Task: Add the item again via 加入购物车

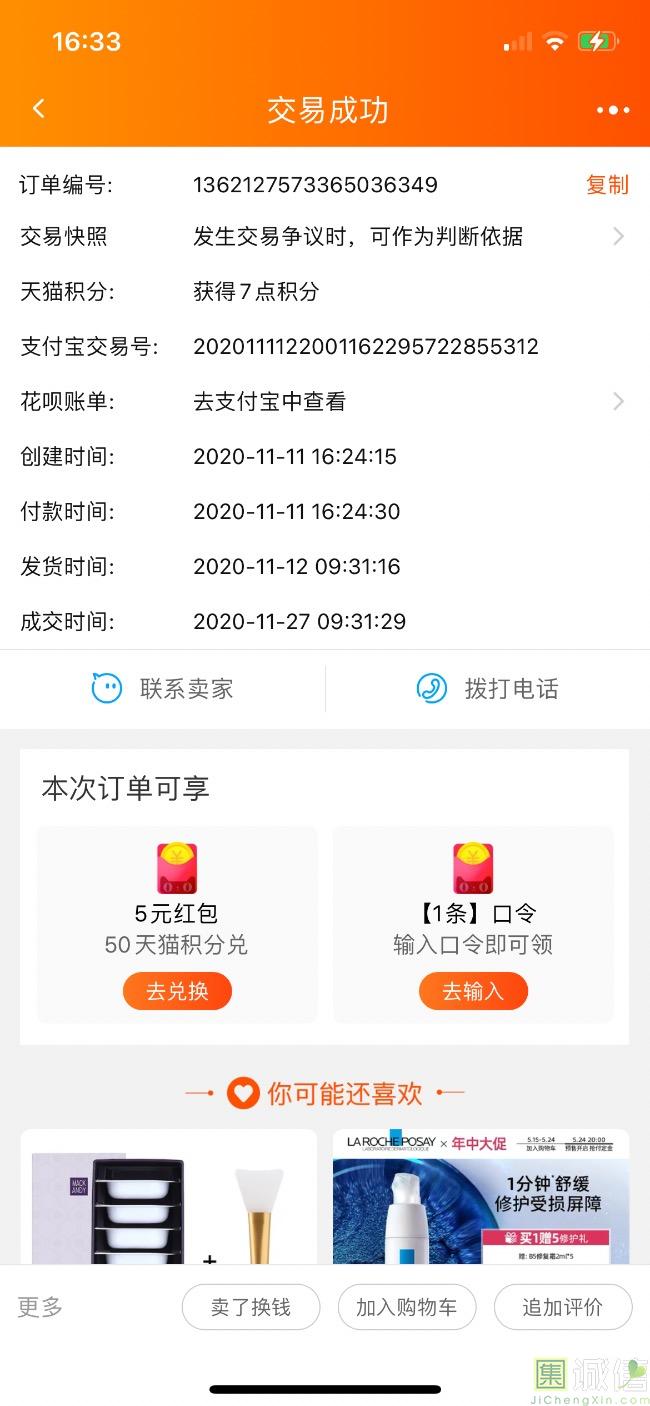Action: click(406, 1307)
